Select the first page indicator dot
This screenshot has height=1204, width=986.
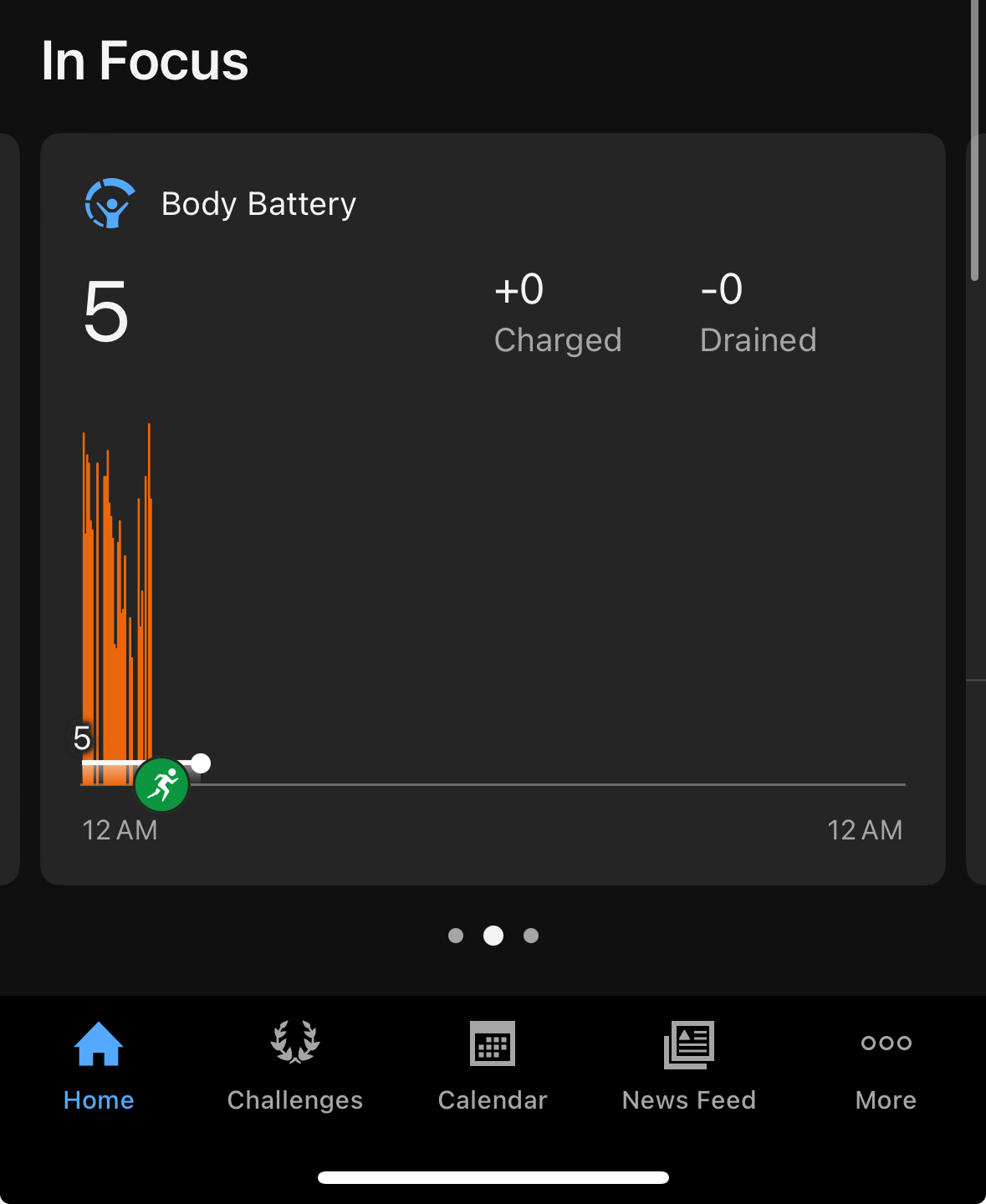click(x=456, y=936)
